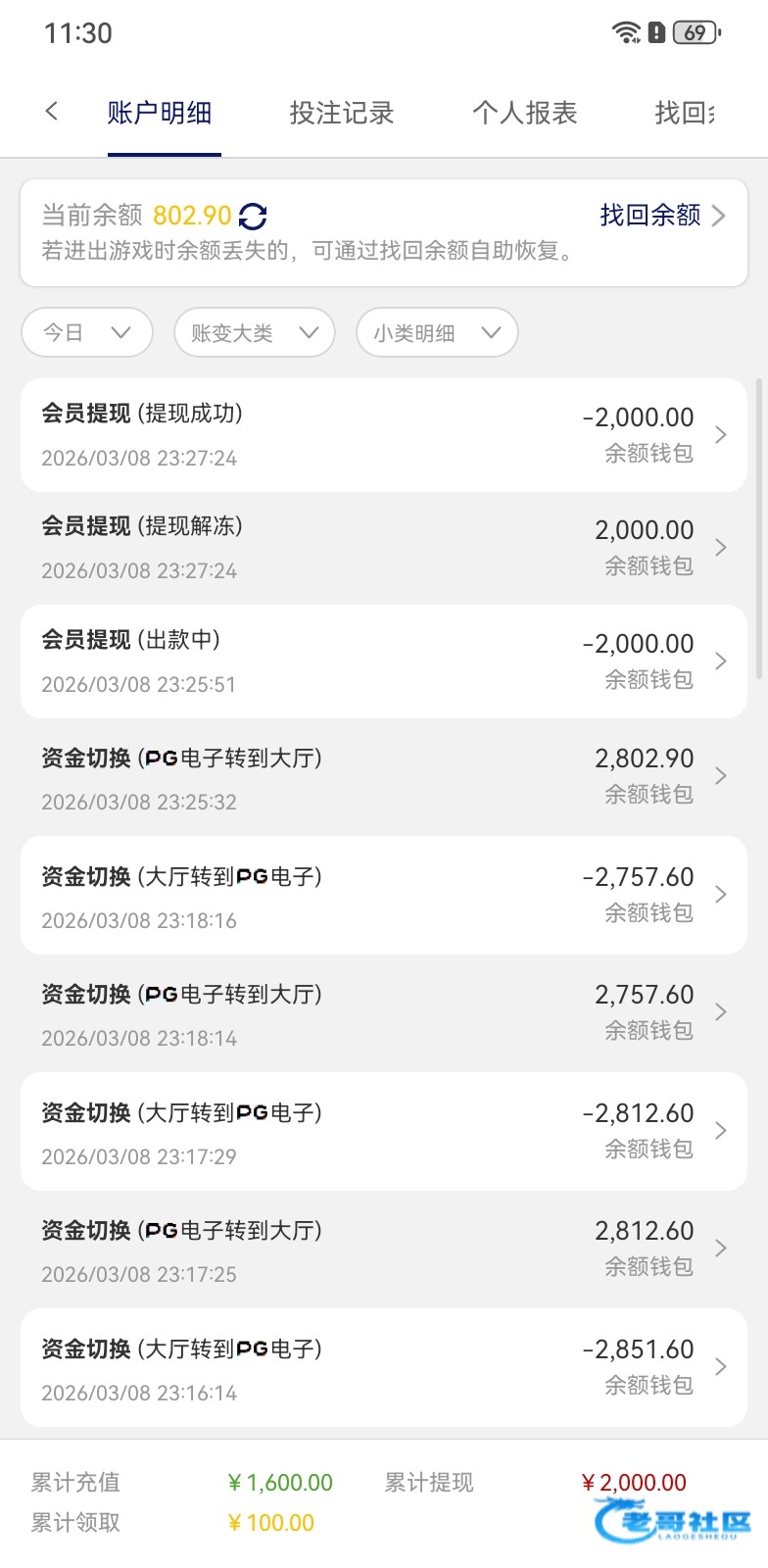Switch to the 个人报表 tab
This screenshot has height=1568, width=768.
tap(524, 114)
